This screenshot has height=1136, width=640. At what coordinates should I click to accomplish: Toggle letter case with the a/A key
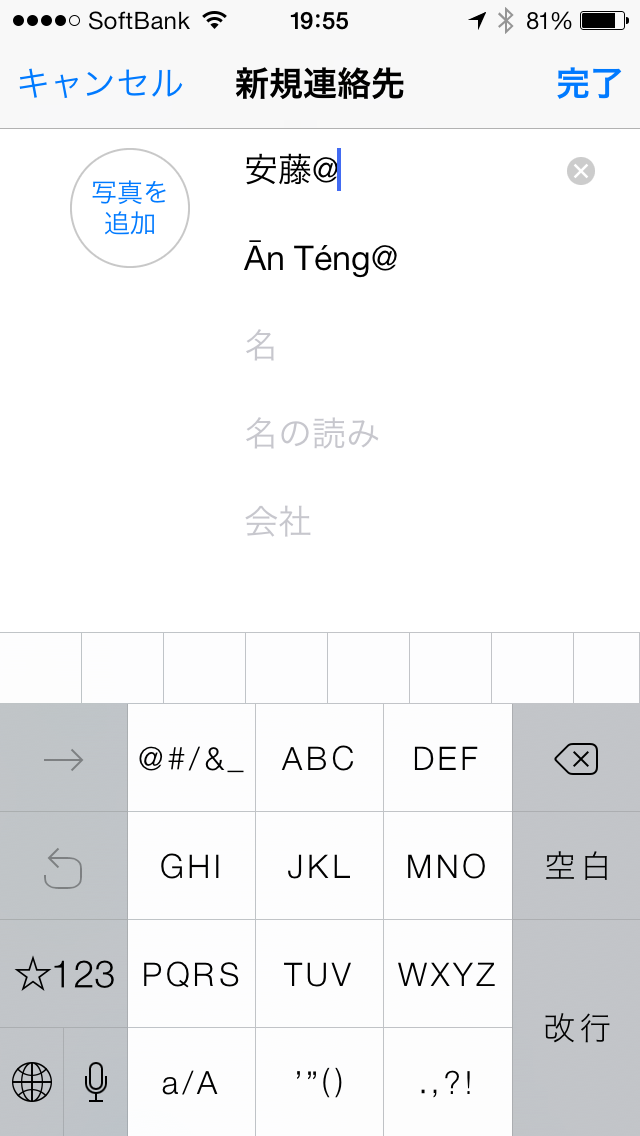pyautogui.click(x=192, y=1083)
